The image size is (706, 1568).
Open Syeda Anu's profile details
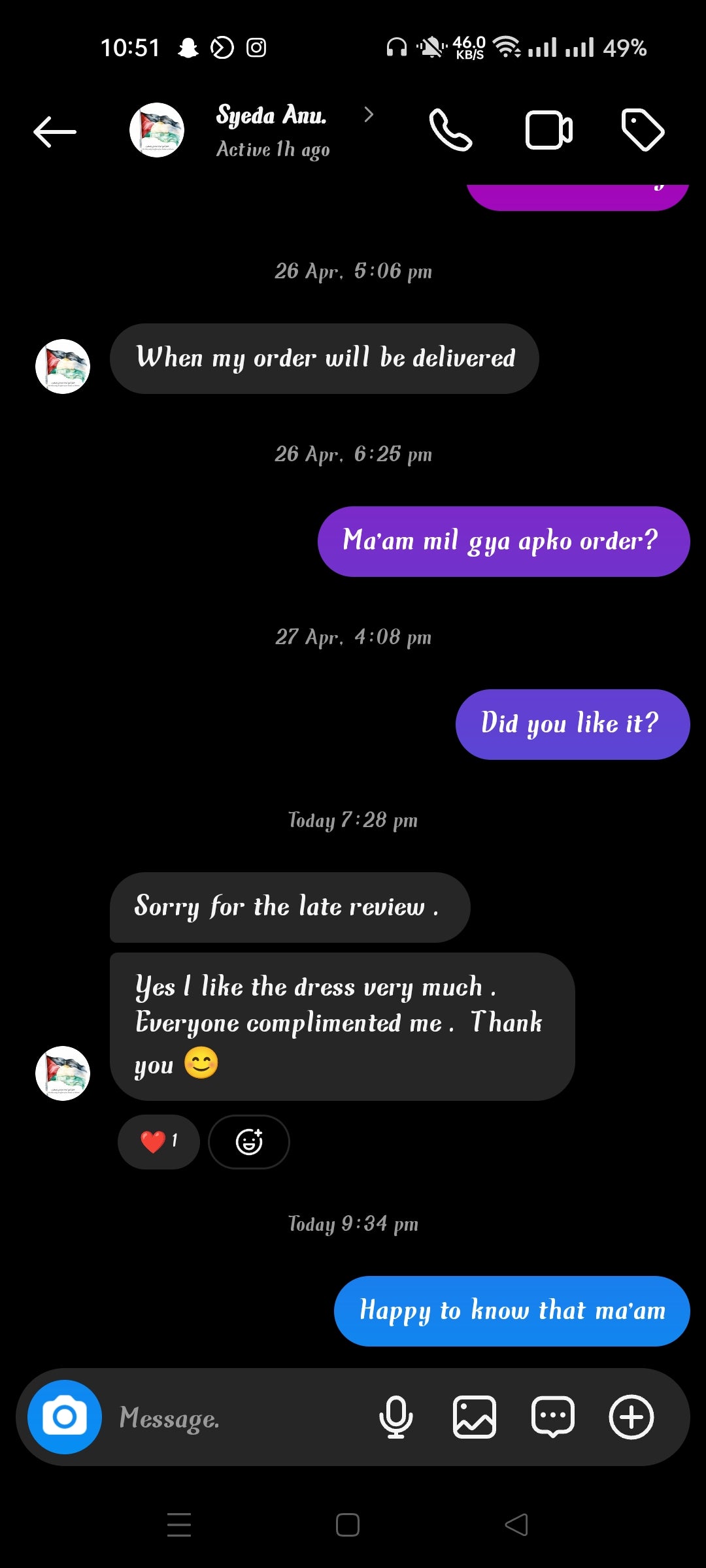coord(271,131)
